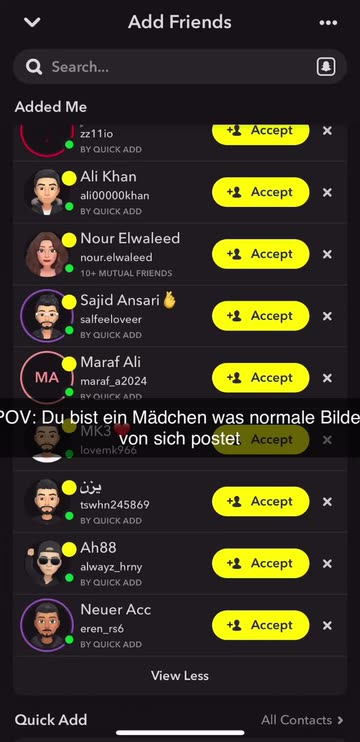Accept Ali Khan's friend request
The height and width of the screenshot is (742, 360).
[261, 192]
